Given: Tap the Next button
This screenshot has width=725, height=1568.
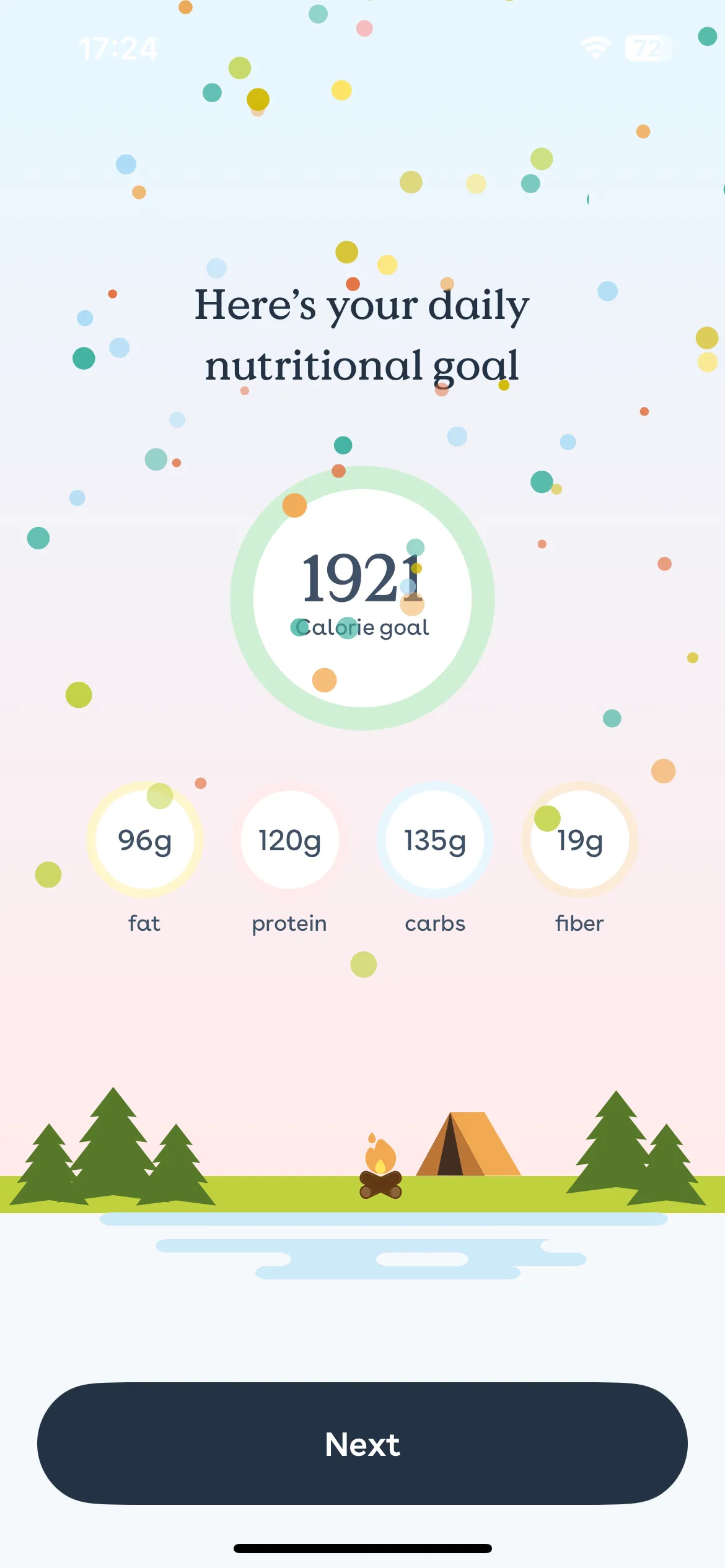Looking at the screenshot, I should pyautogui.click(x=362, y=1443).
